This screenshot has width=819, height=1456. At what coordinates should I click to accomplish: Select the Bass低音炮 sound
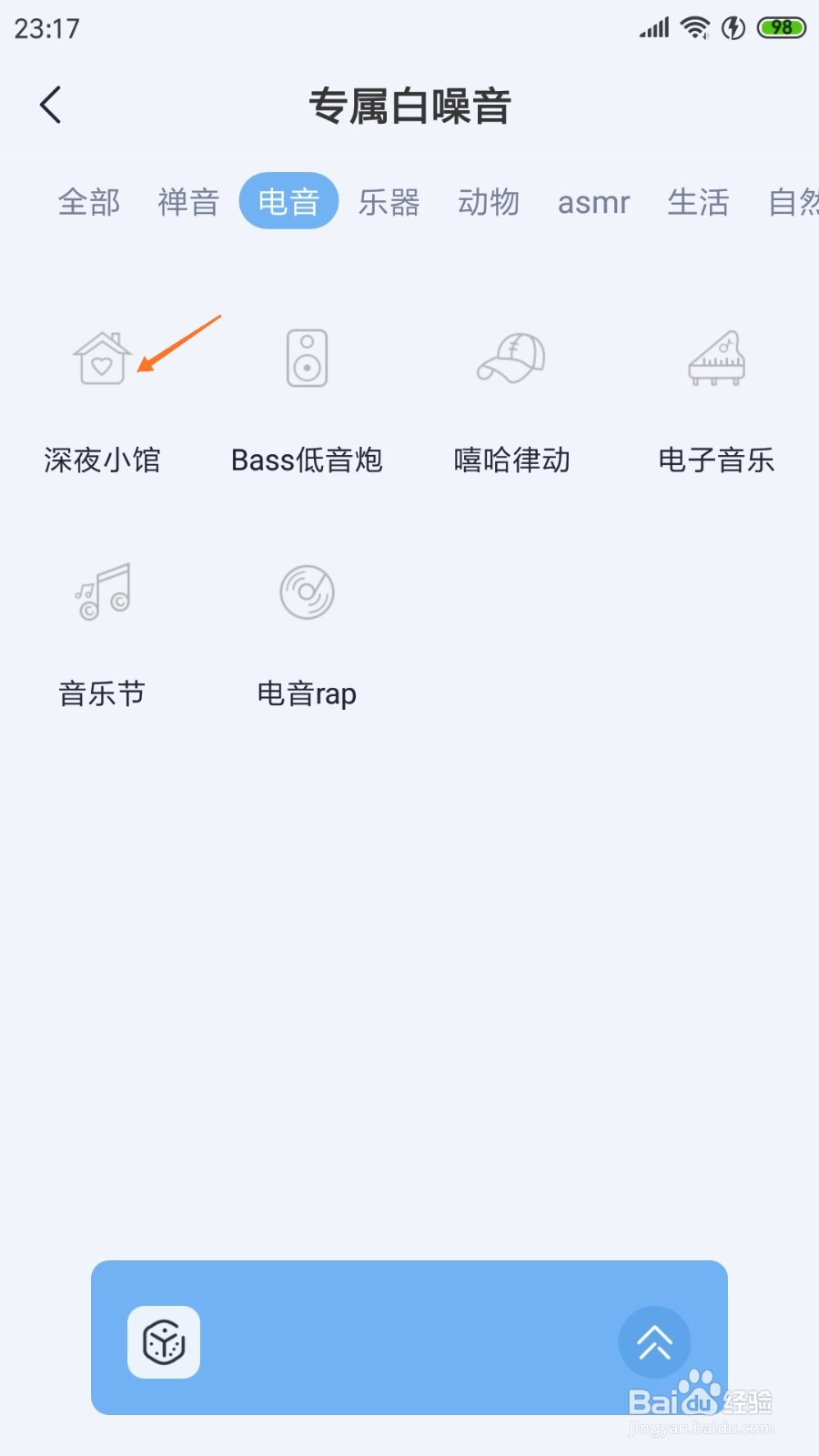tap(307, 400)
